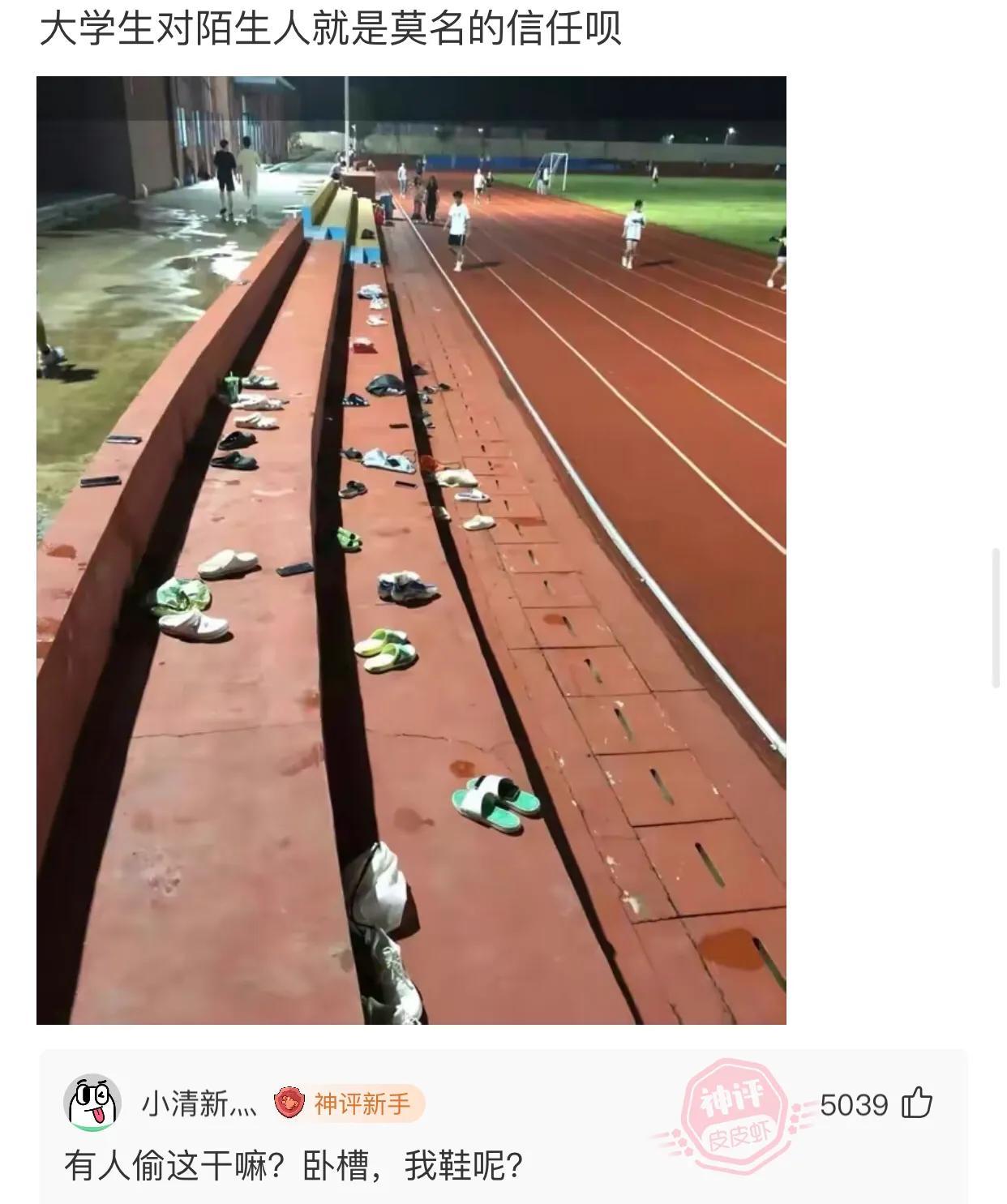Open 小清新's profile avatar

click(92, 1103)
